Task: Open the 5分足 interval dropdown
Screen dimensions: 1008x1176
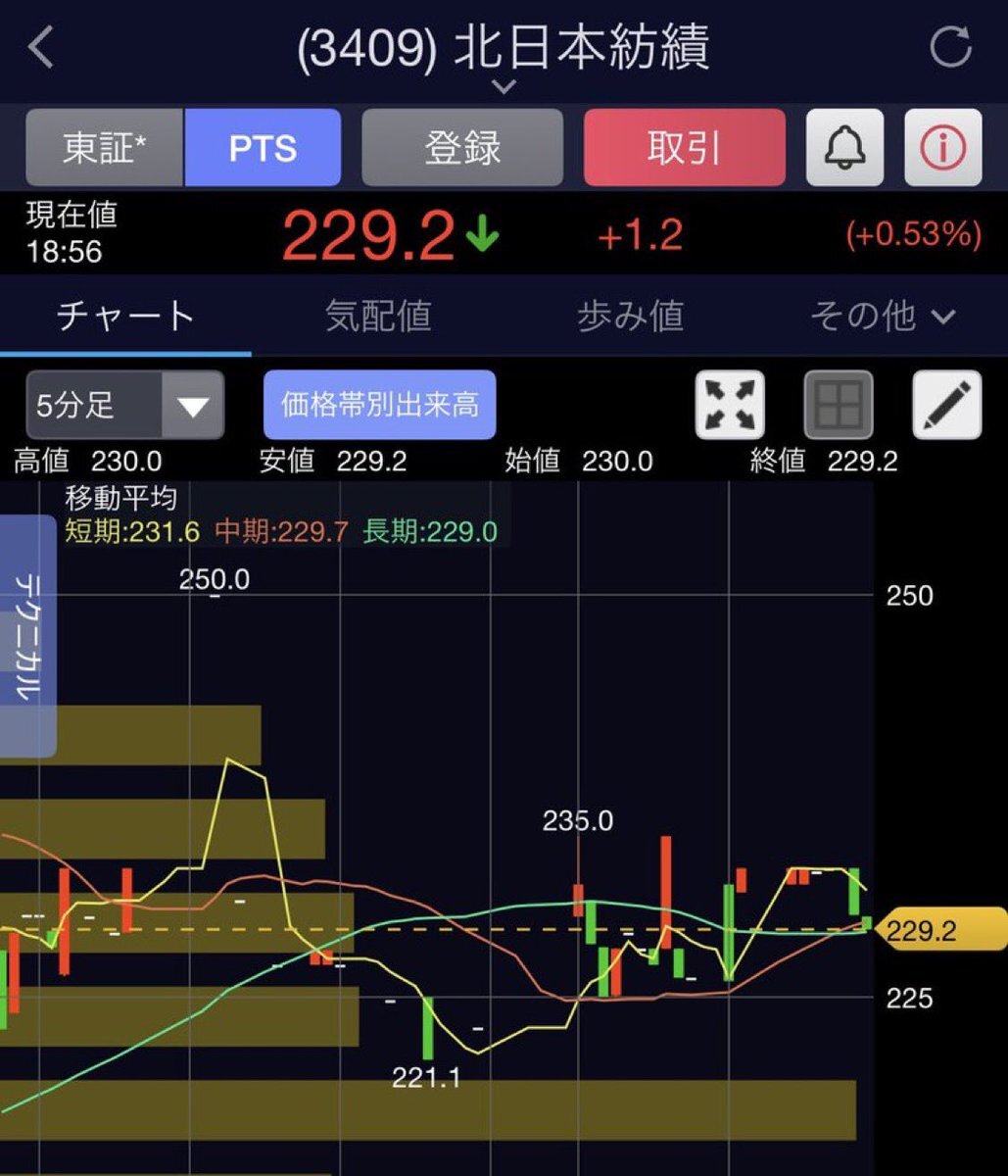Action: [x=124, y=404]
